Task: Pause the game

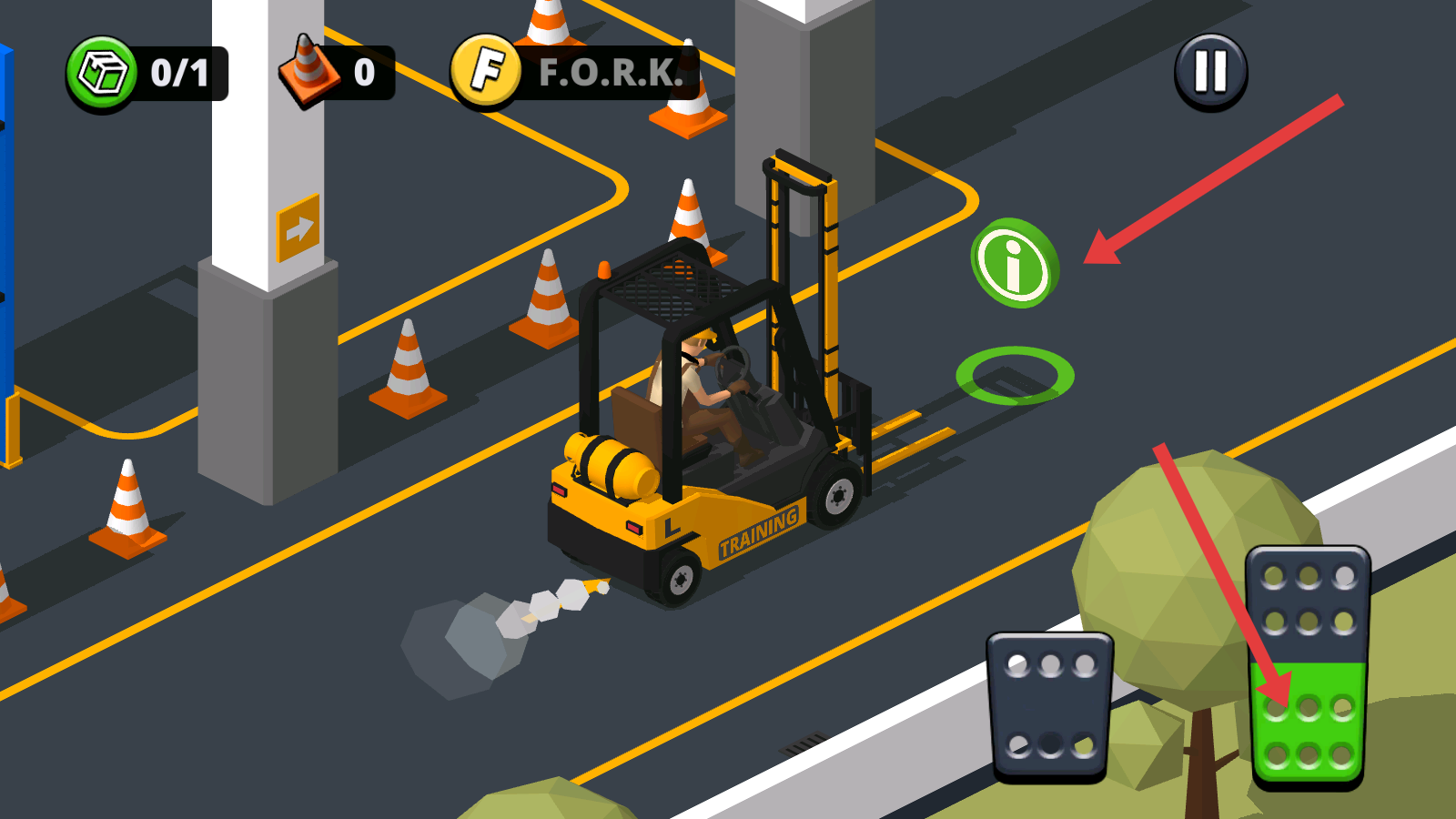Action: [1210, 72]
